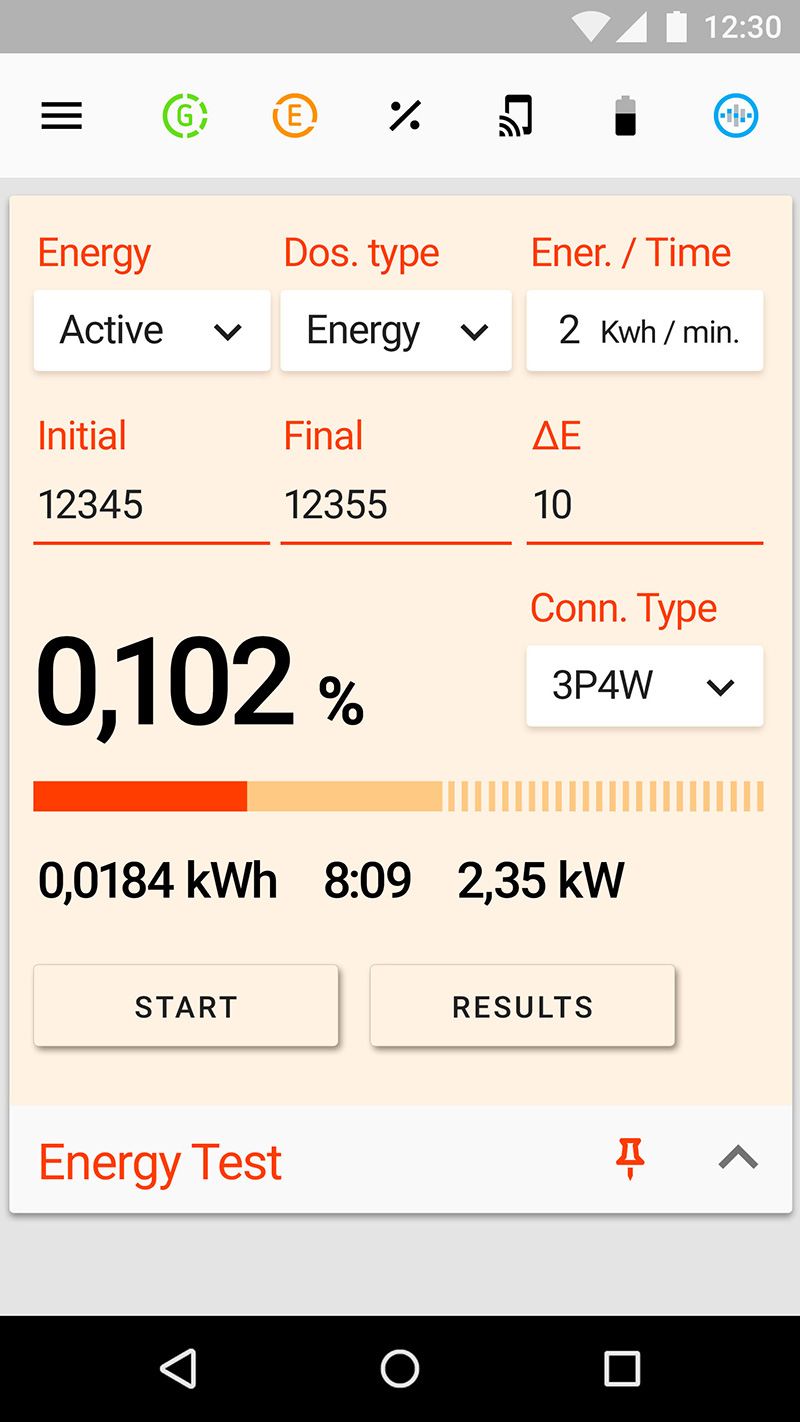Expand the Energy dropdown showing Active

click(152, 331)
